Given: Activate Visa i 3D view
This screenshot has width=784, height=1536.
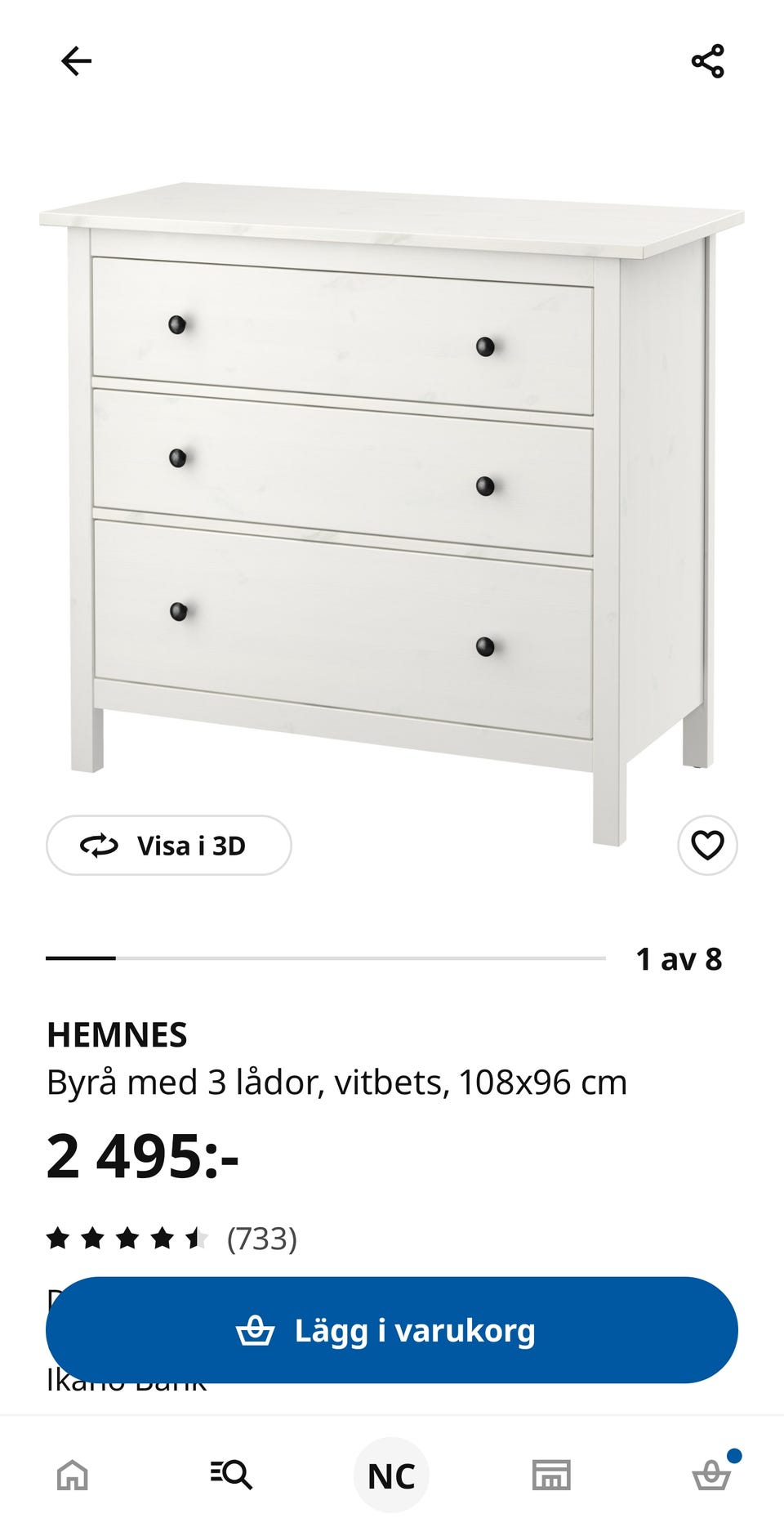Looking at the screenshot, I should point(168,846).
